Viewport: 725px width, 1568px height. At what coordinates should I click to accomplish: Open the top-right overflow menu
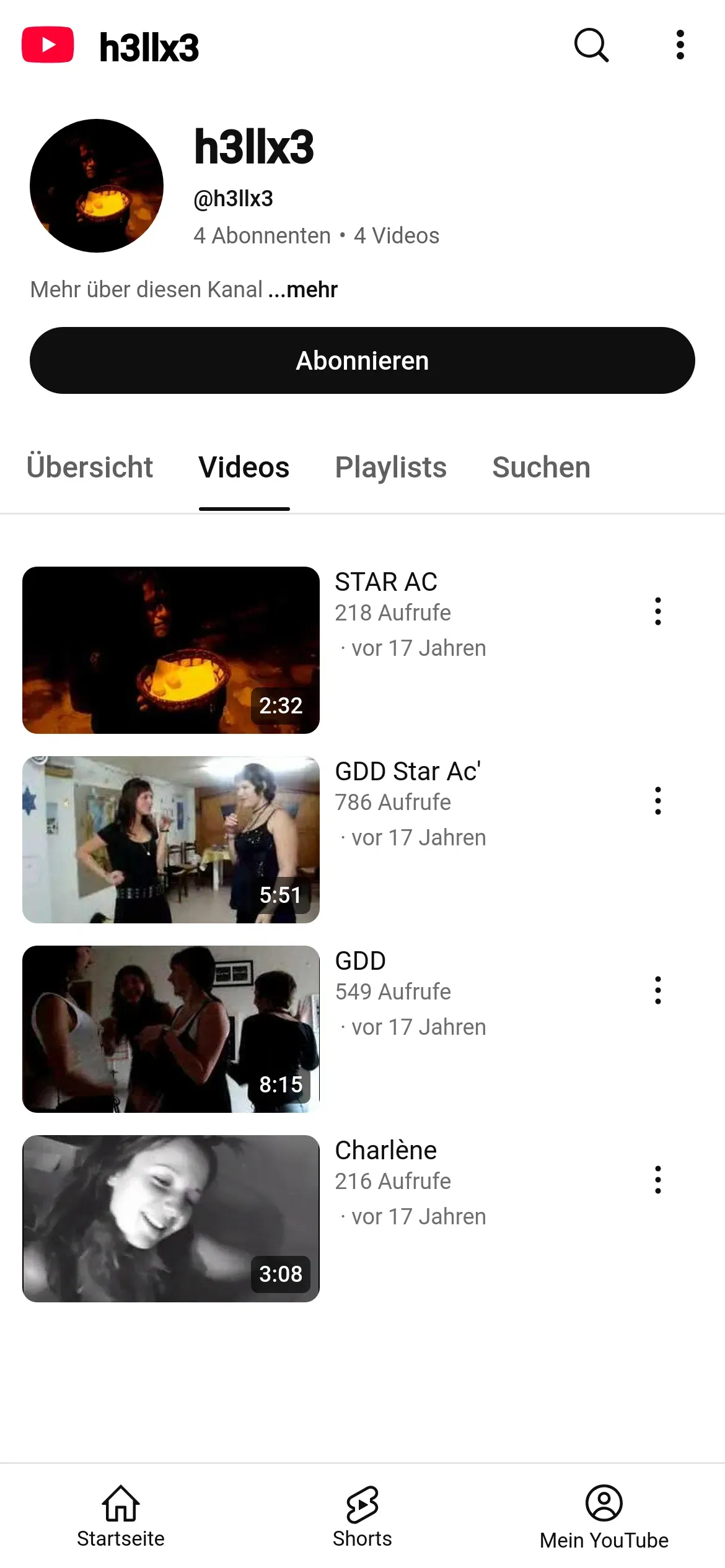click(680, 45)
